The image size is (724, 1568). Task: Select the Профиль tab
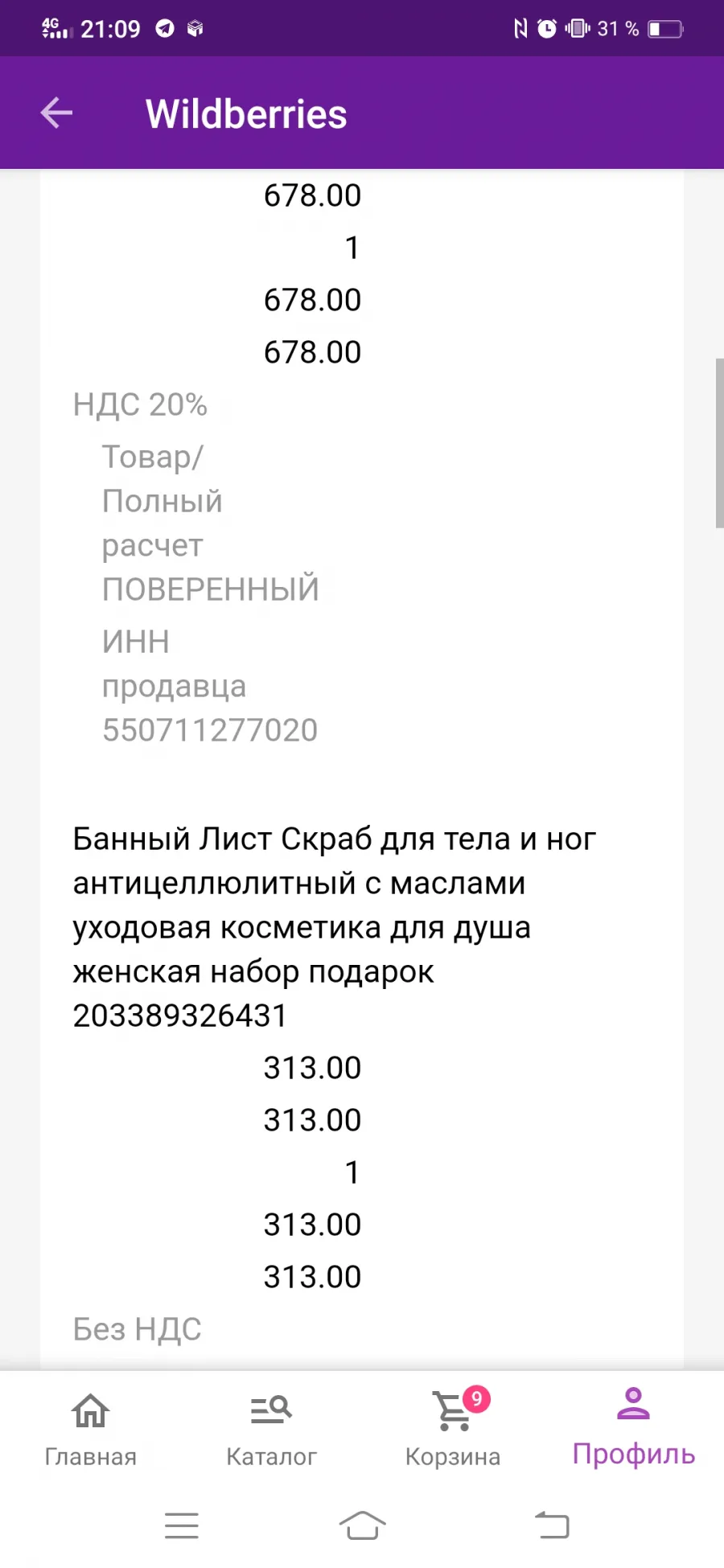[634, 1427]
